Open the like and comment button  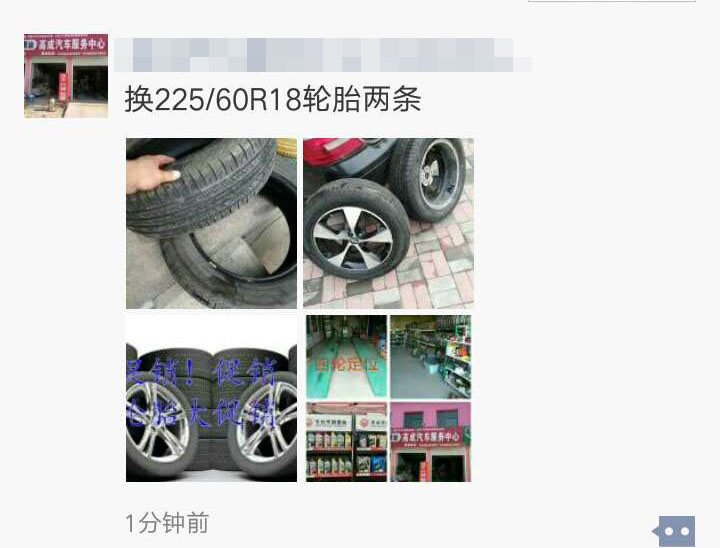676,530
